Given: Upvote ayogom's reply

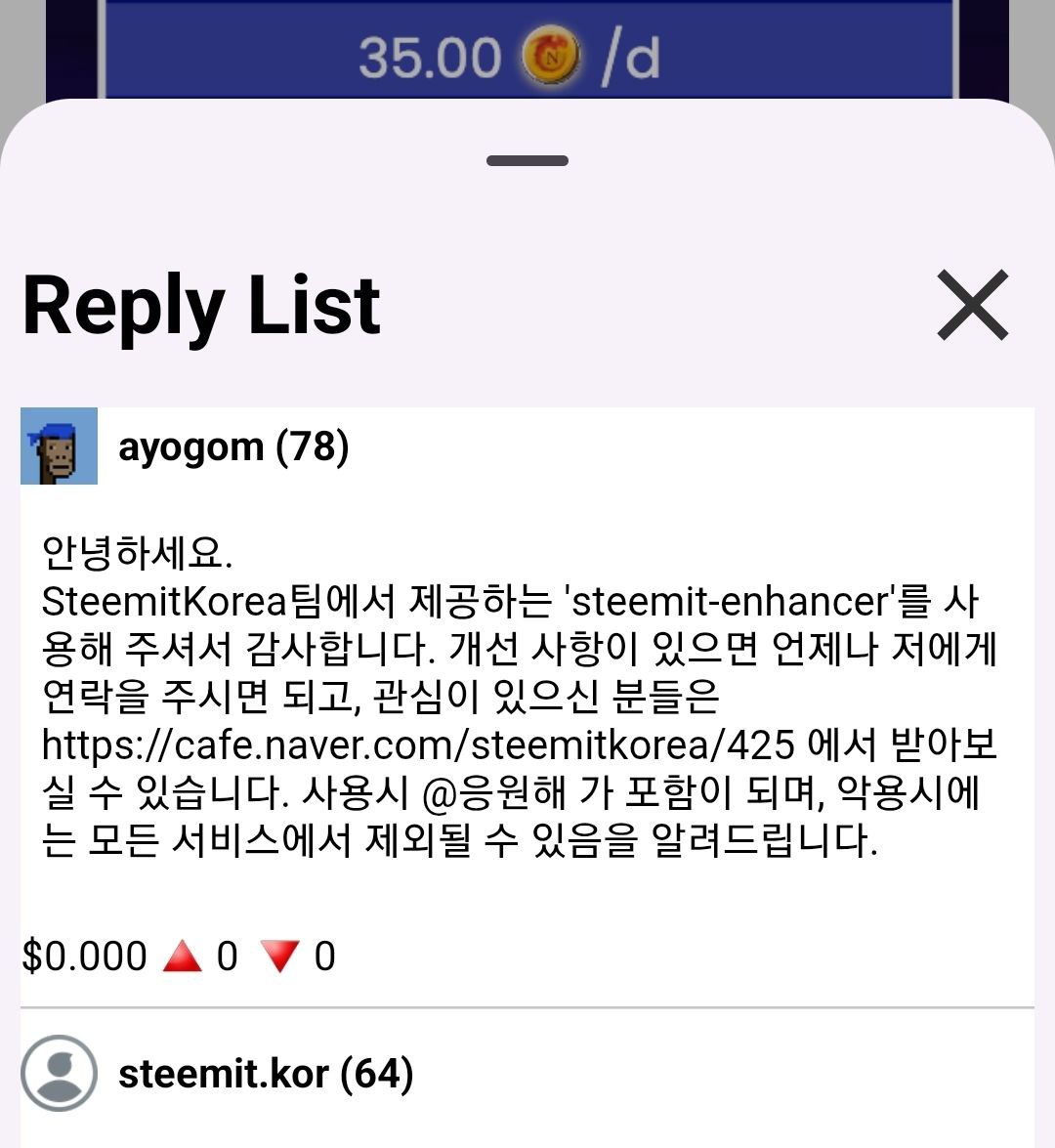Looking at the screenshot, I should click(182, 957).
